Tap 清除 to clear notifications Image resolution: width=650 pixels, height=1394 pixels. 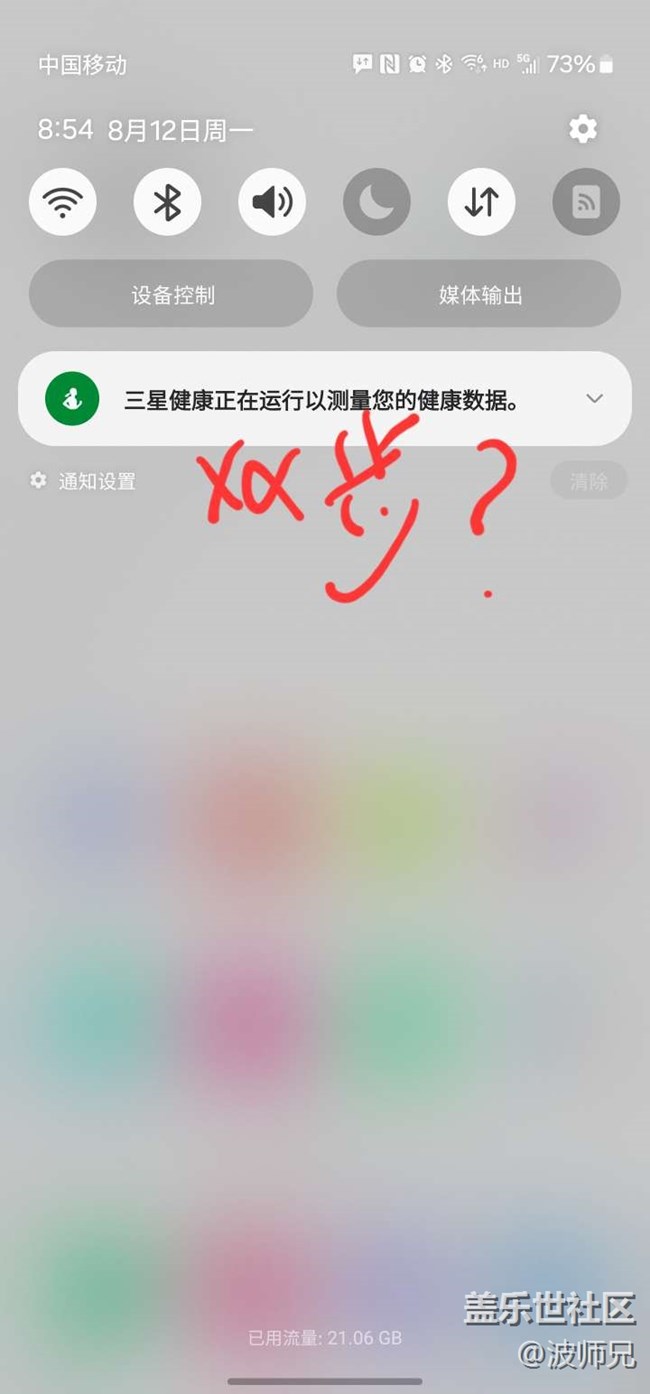coord(588,481)
